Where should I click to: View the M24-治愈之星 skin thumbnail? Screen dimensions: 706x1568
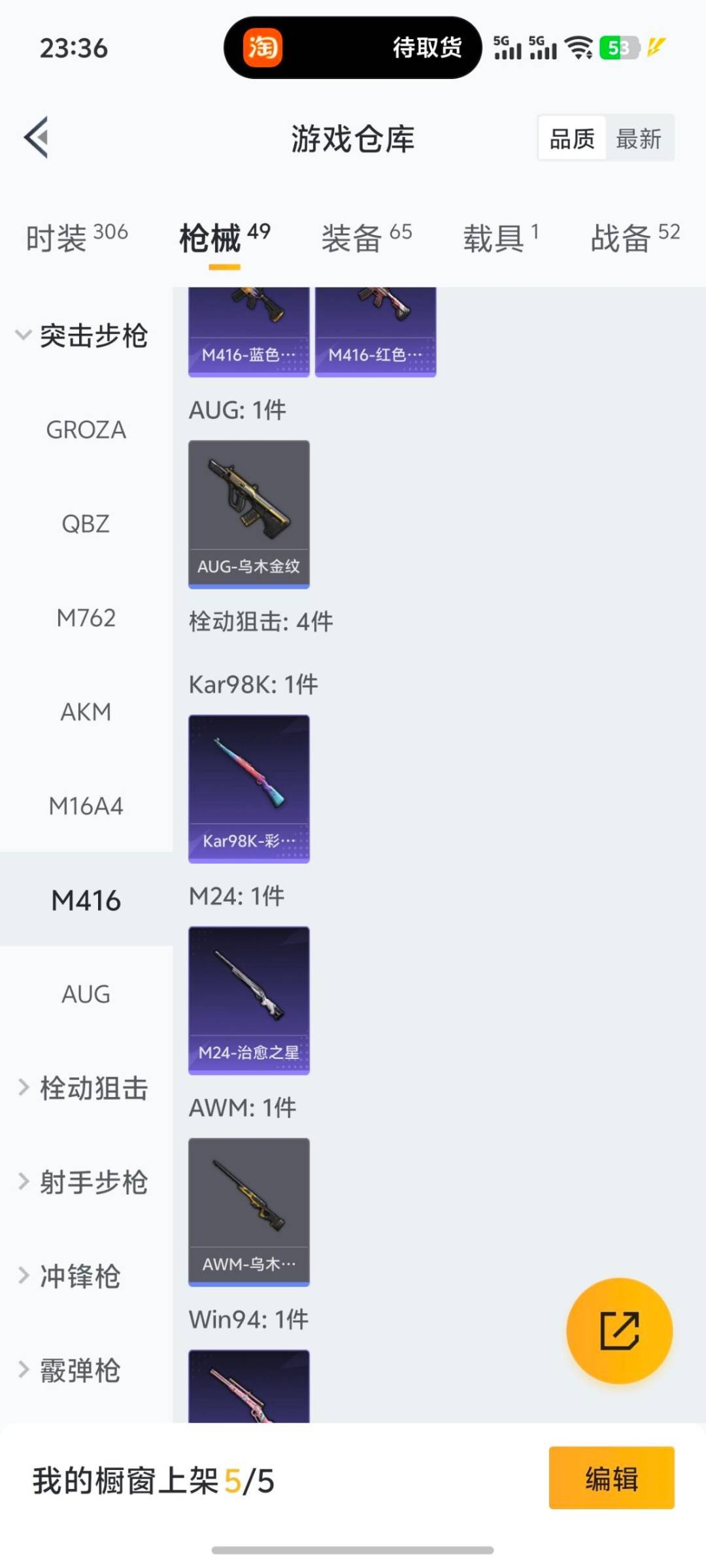tap(248, 1000)
